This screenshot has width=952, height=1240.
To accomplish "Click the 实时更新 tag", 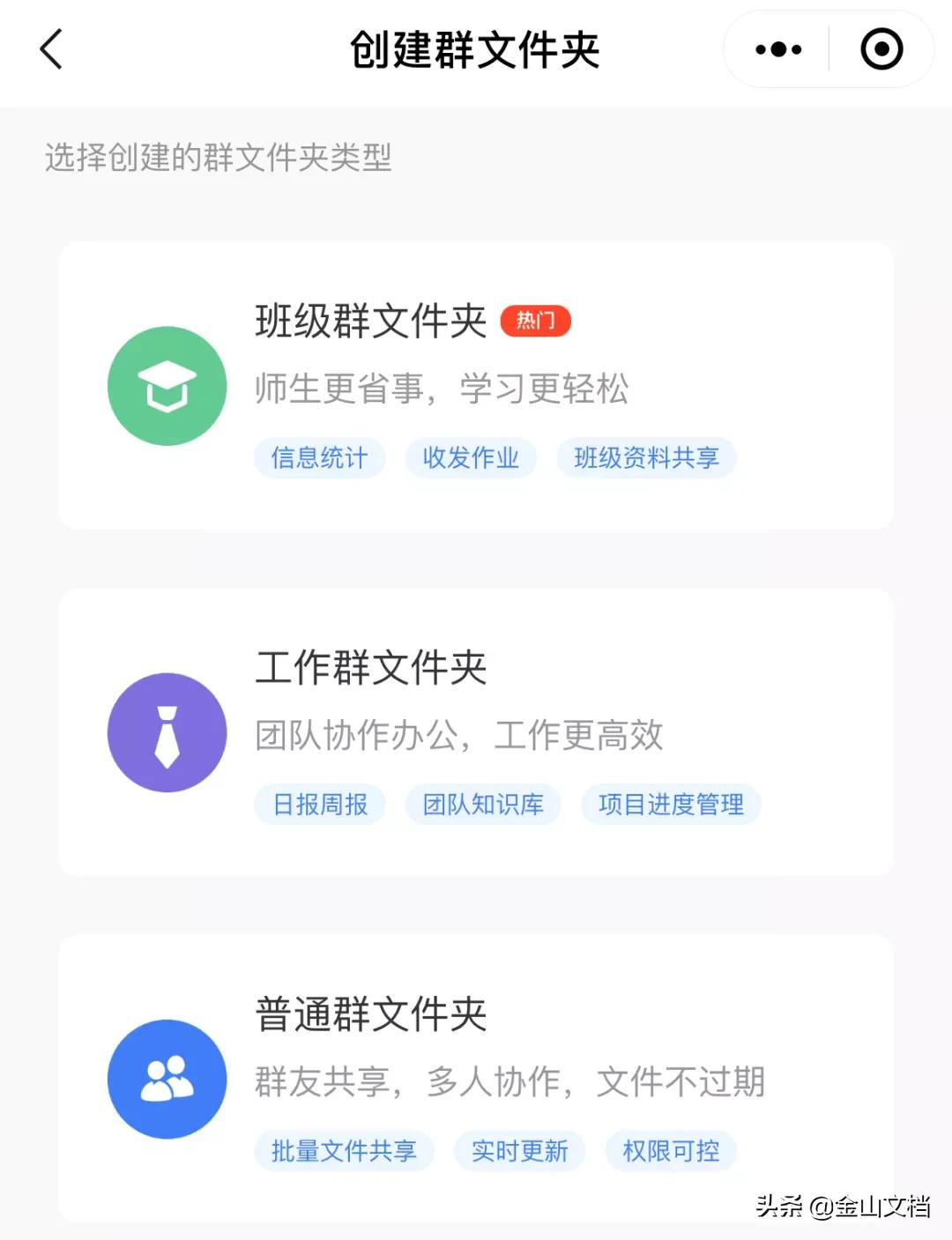I will click(x=519, y=1150).
